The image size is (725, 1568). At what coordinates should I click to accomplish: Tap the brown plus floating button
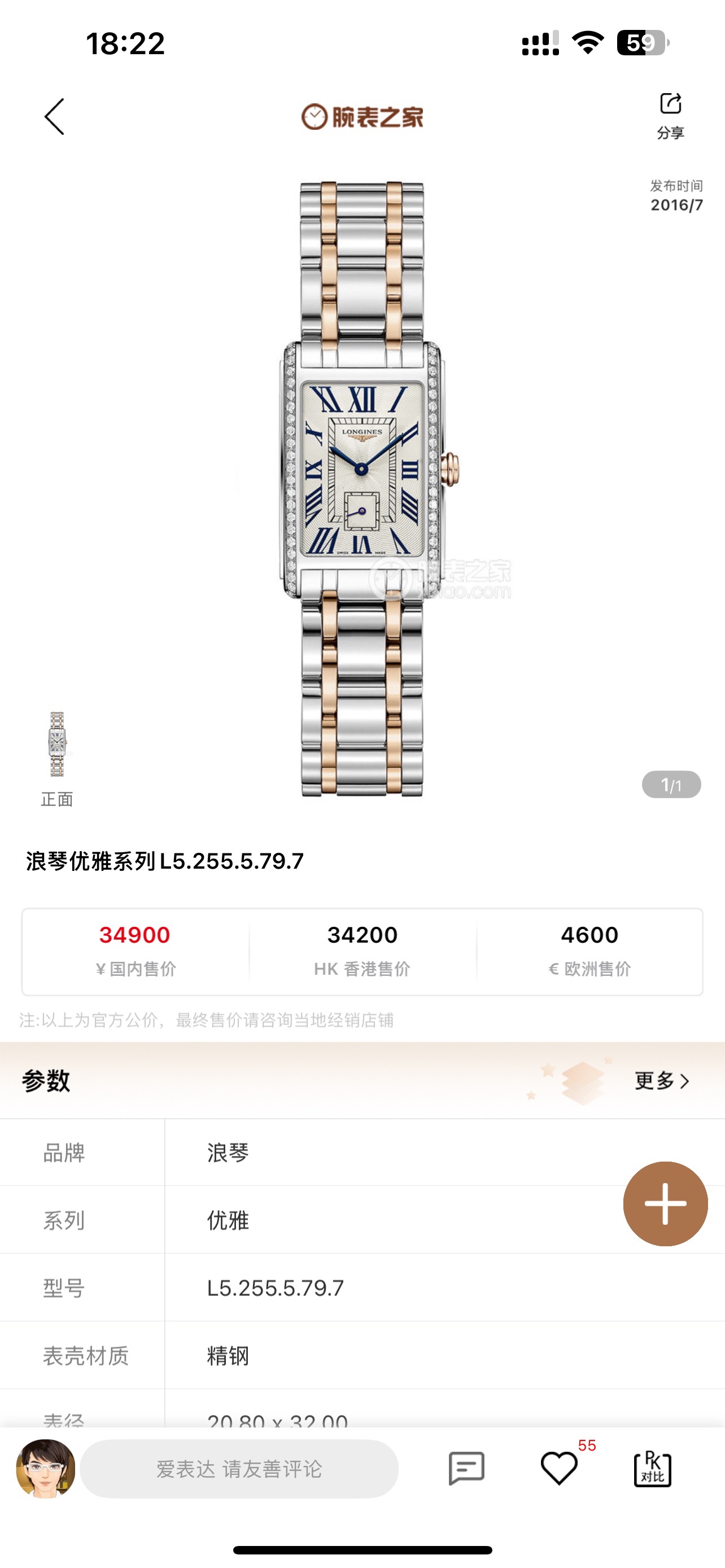(x=665, y=1203)
